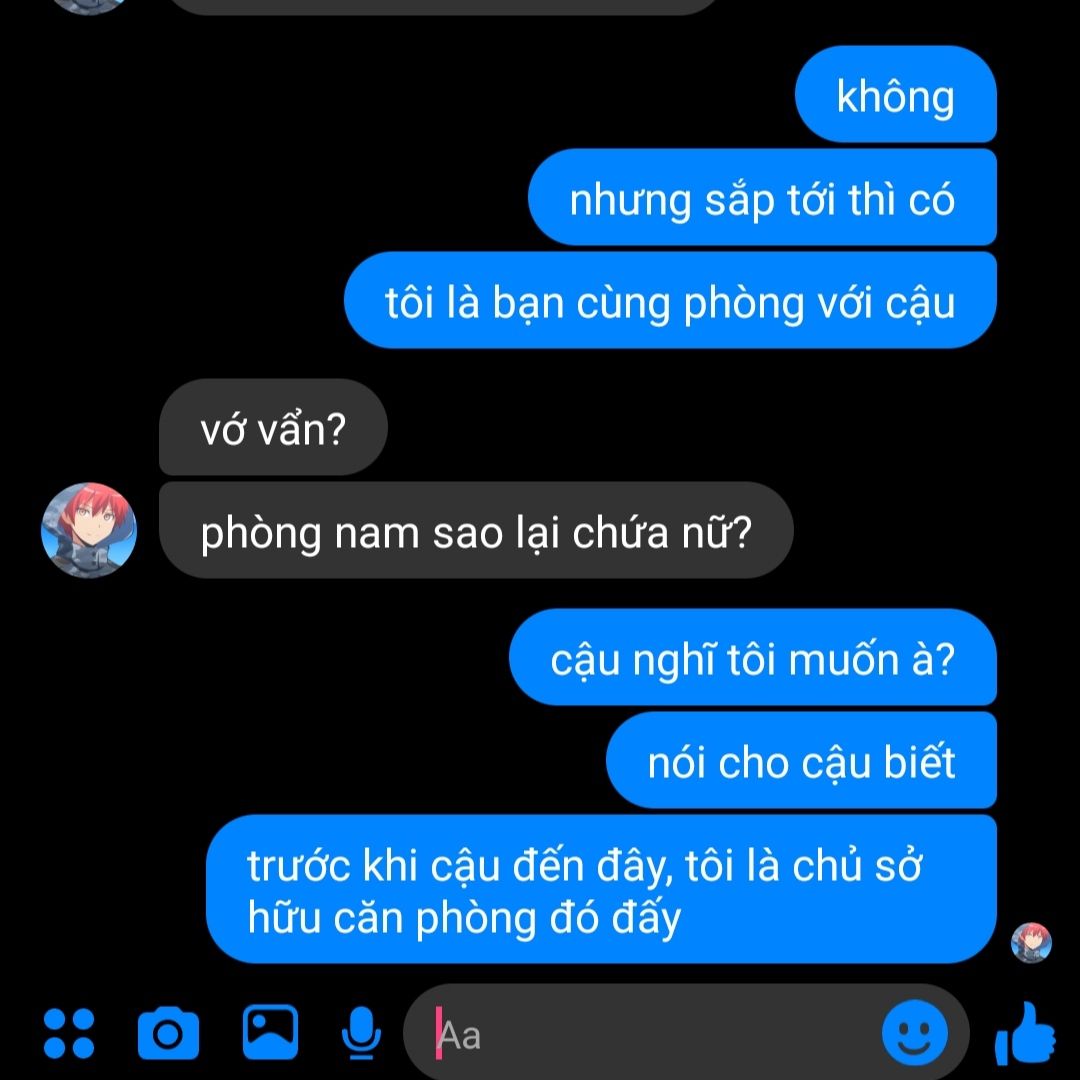Open the emoji picker smiley
This screenshot has height=1080, width=1080.
click(914, 1034)
